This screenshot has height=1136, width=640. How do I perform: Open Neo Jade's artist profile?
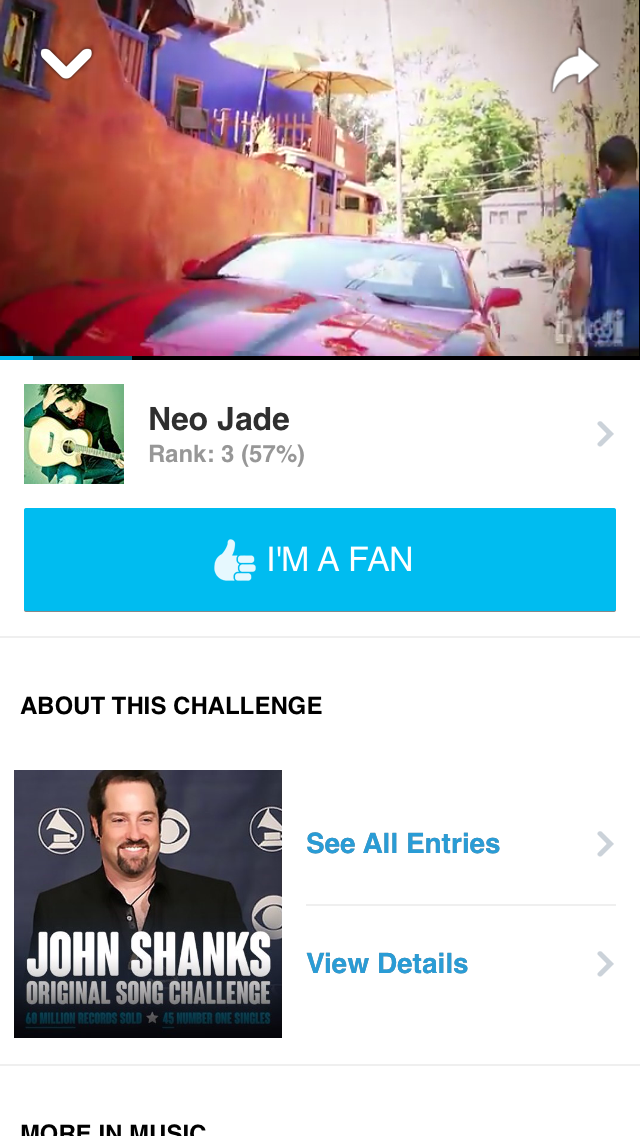320,434
